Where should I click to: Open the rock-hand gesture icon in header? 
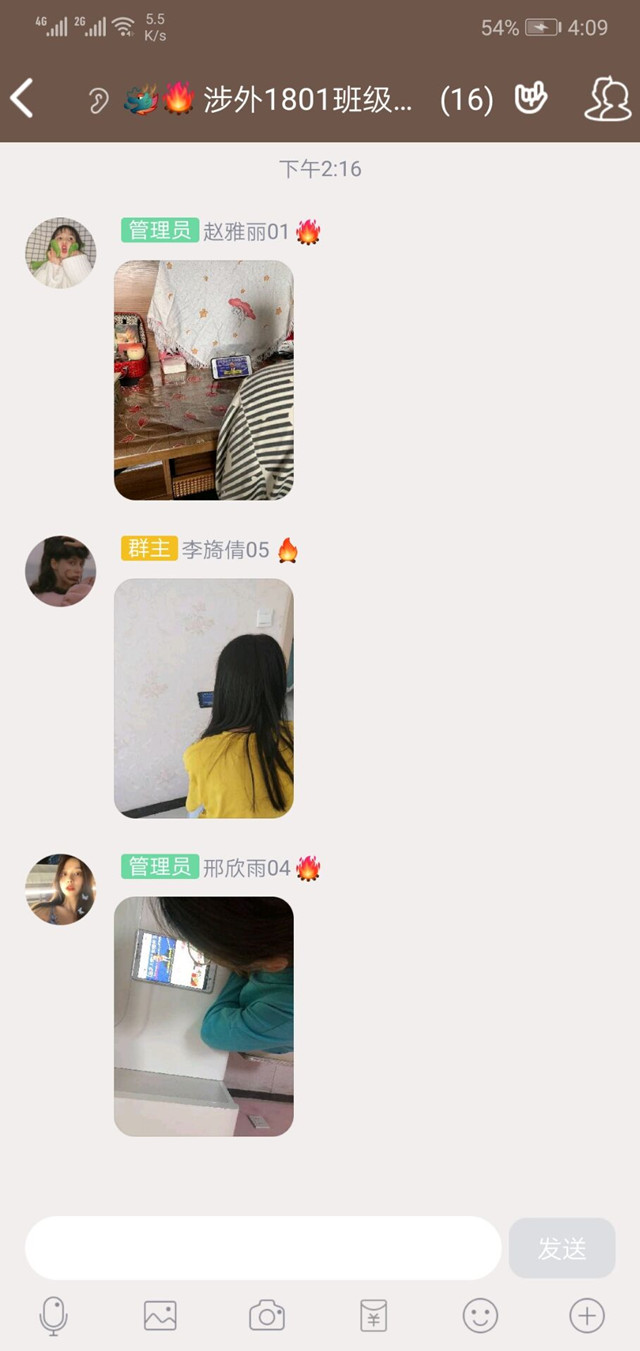tap(530, 98)
